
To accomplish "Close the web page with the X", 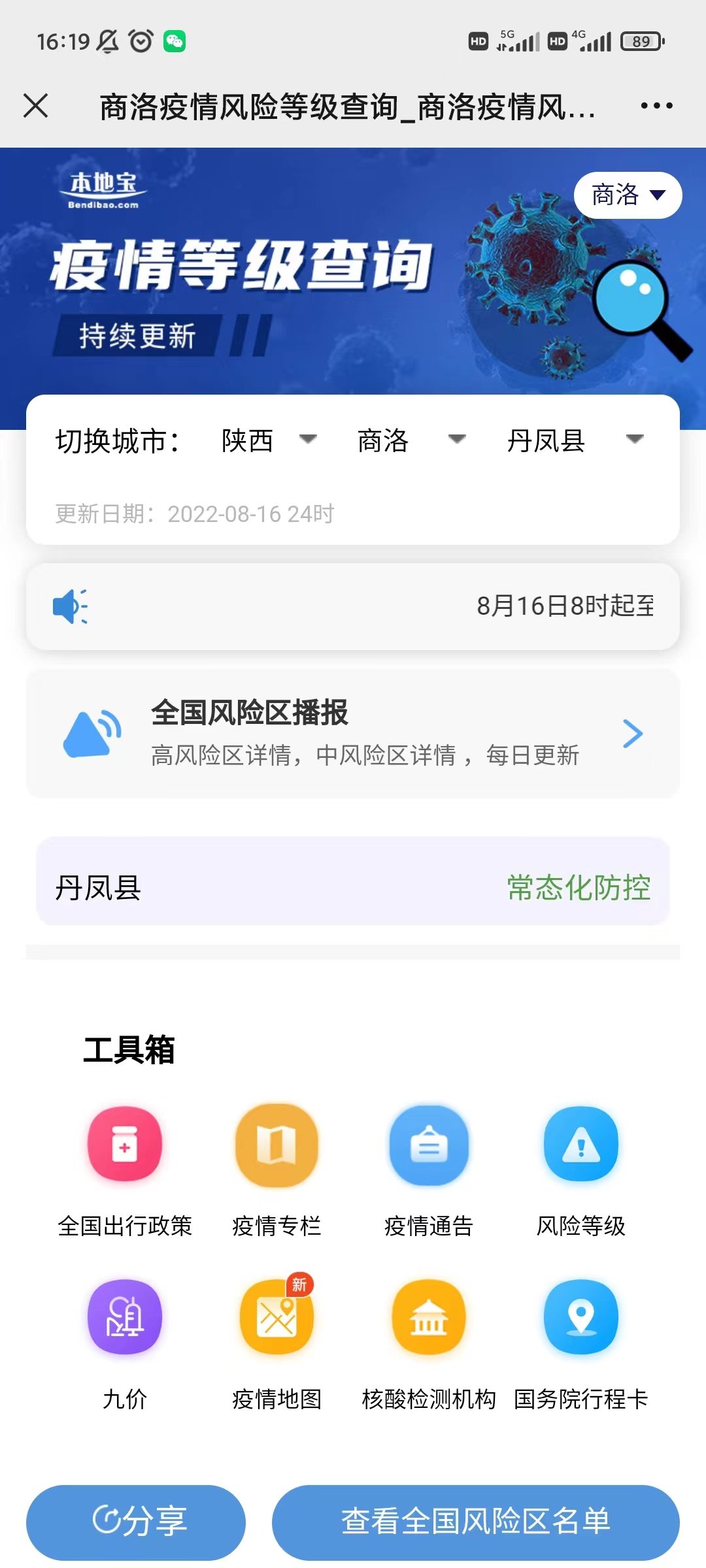I will pos(36,105).
